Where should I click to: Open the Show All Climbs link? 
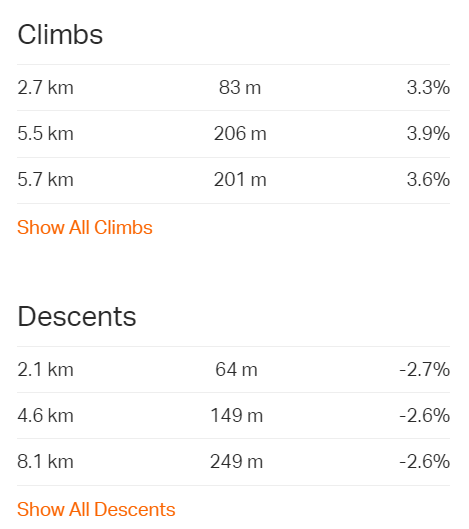(x=85, y=227)
